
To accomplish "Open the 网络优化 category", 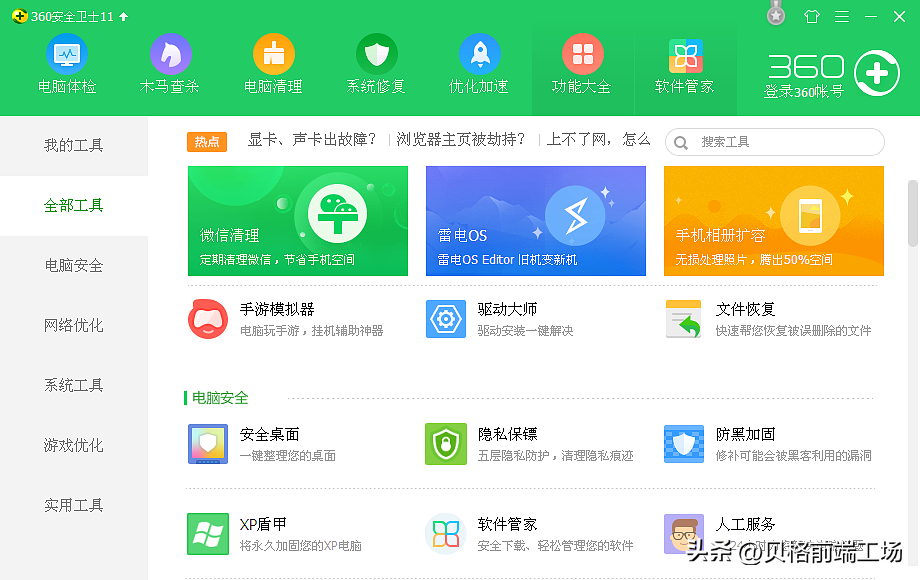I will (x=73, y=325).
